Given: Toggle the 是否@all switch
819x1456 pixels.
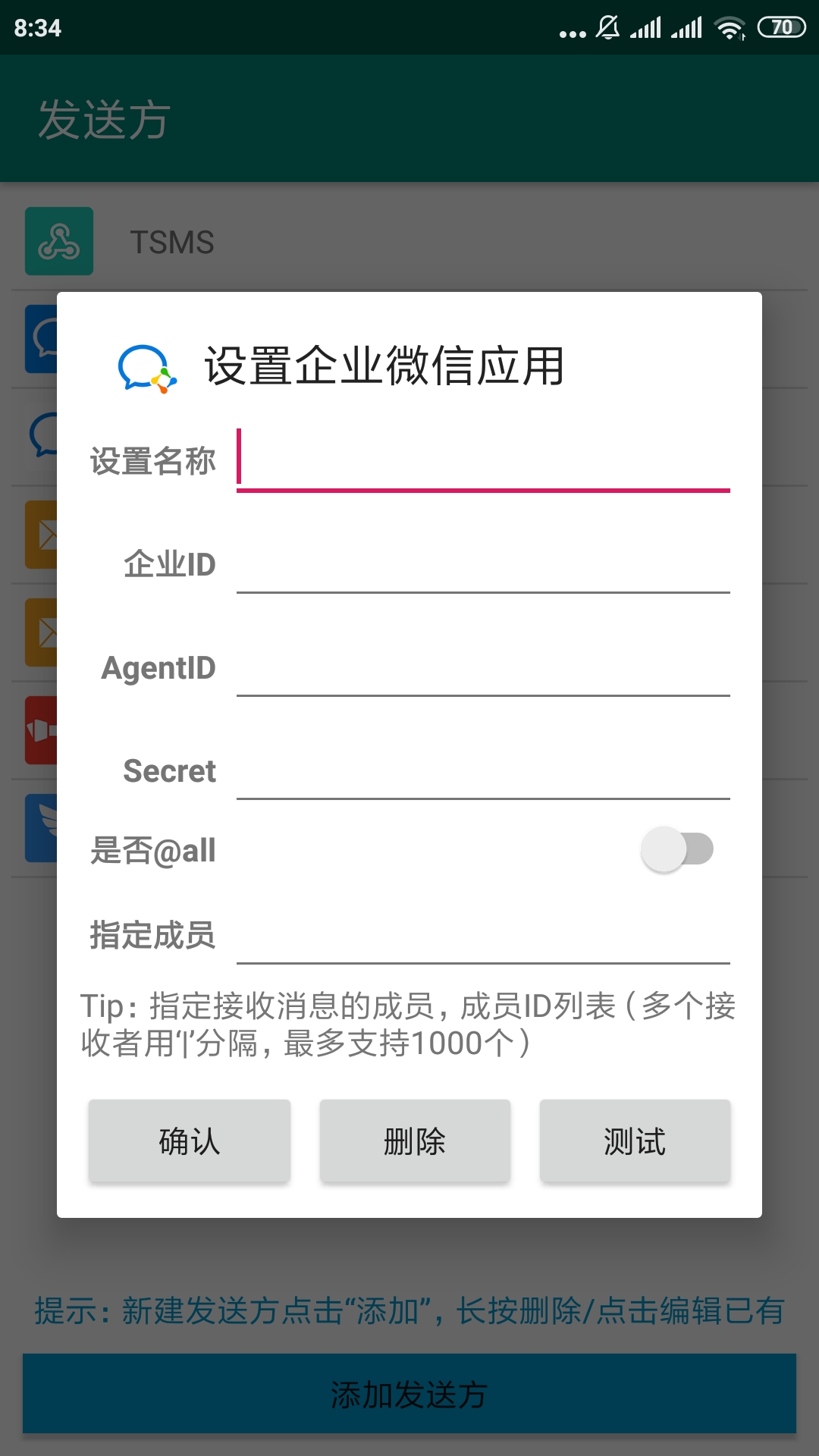Looking at the screenshot, I should [x=677, y=849].
